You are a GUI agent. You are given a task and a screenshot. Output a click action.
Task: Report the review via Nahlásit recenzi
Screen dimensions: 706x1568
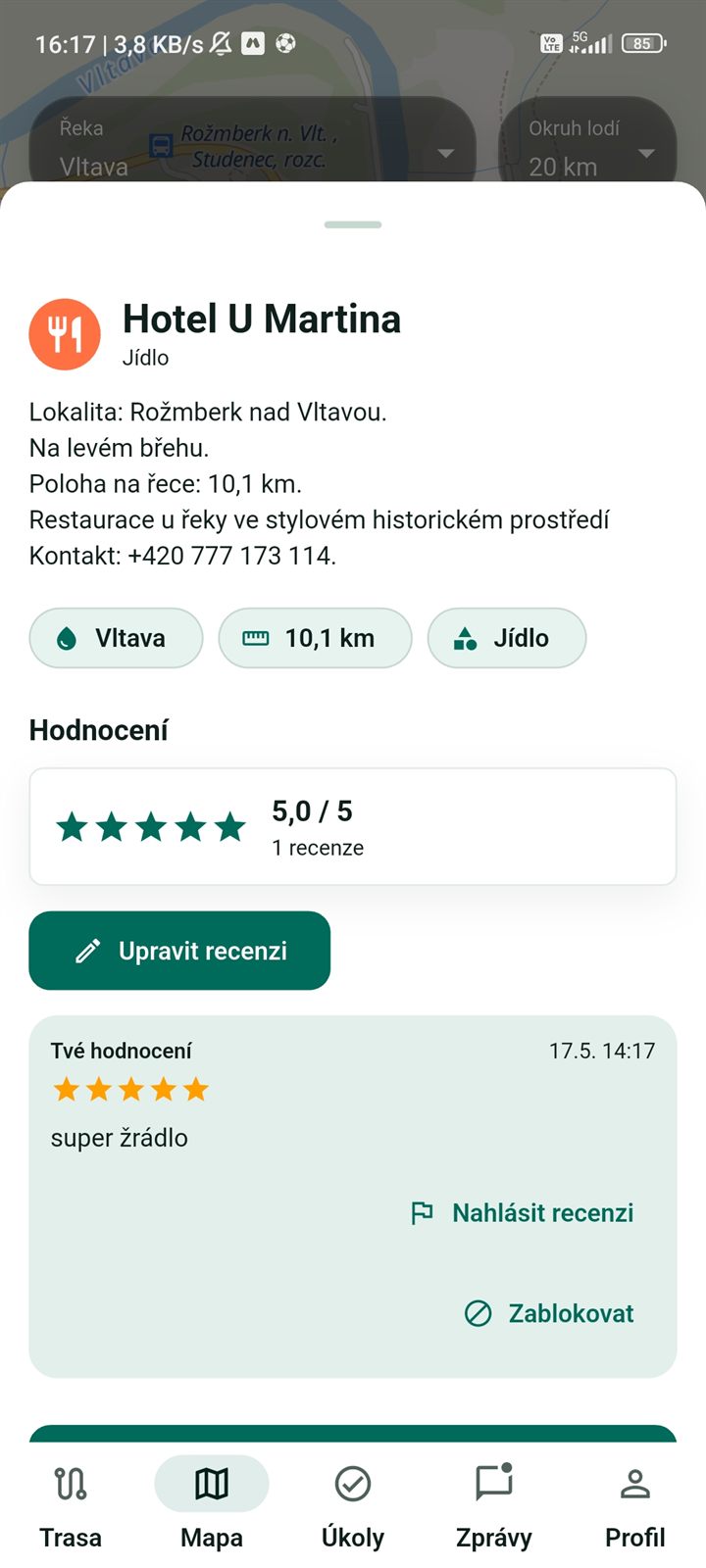pyautogui.click(x=522, y=1213)
